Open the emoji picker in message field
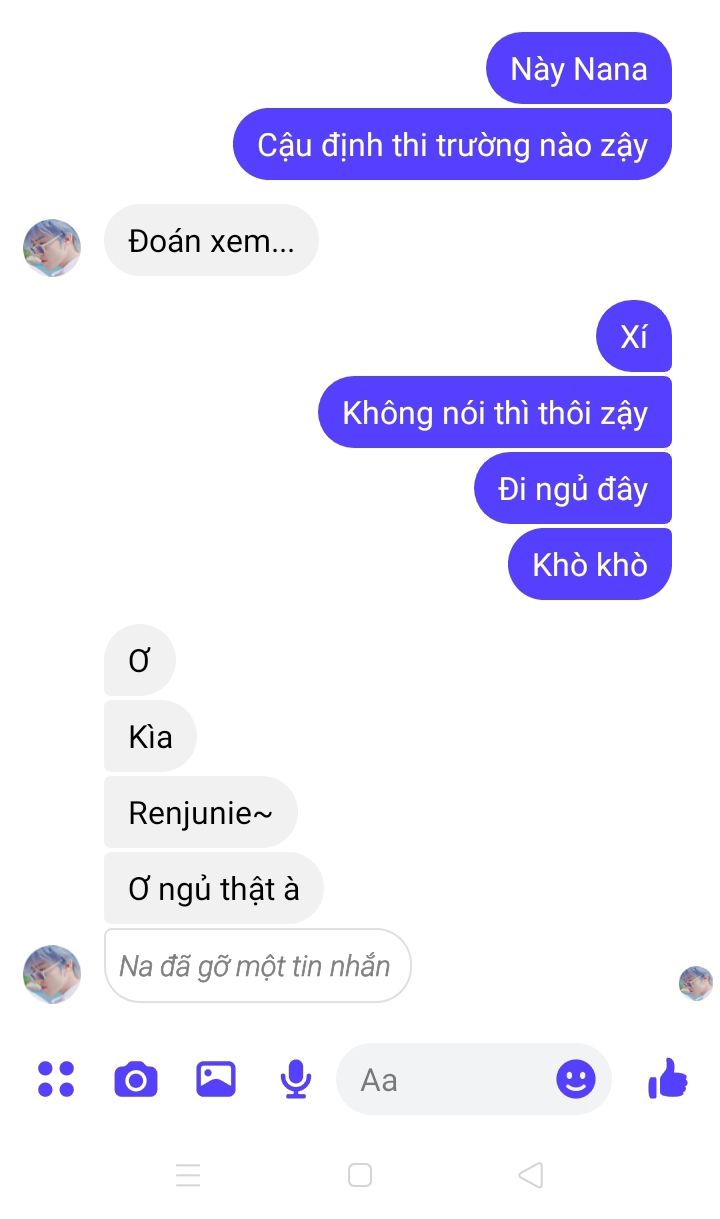Viewport: 720px width, 1219px height. click(x=576, y=1079)
